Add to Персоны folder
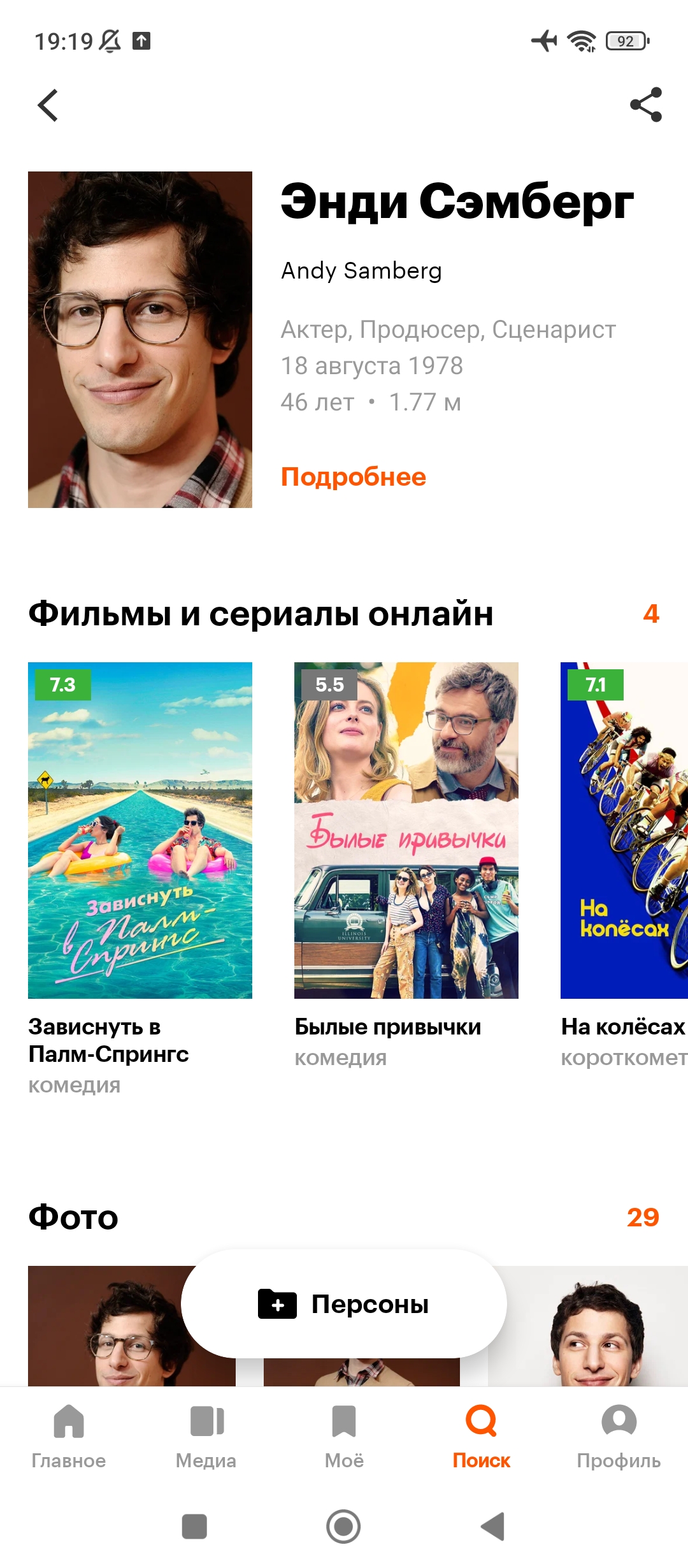Screen dimensions: 688x1568 [344, 1304]
